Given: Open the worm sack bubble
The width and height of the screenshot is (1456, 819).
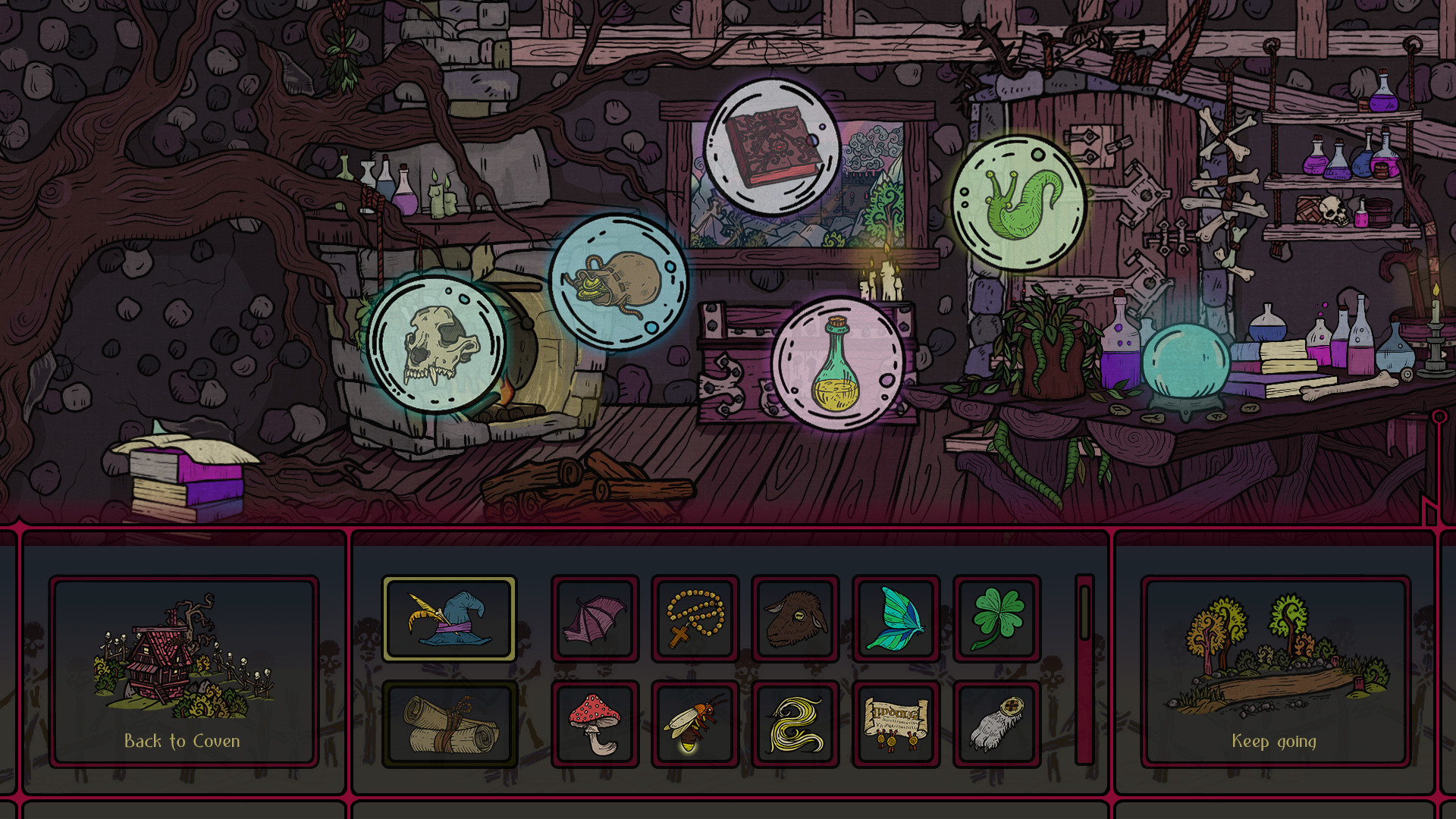Looking at the screenshot, I should 618,281.
